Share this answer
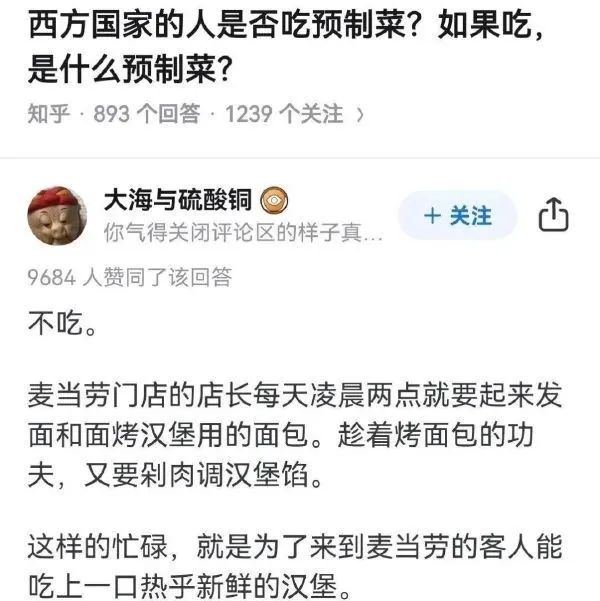This screenshot has height=601, width=600. (x=553, y=215)
